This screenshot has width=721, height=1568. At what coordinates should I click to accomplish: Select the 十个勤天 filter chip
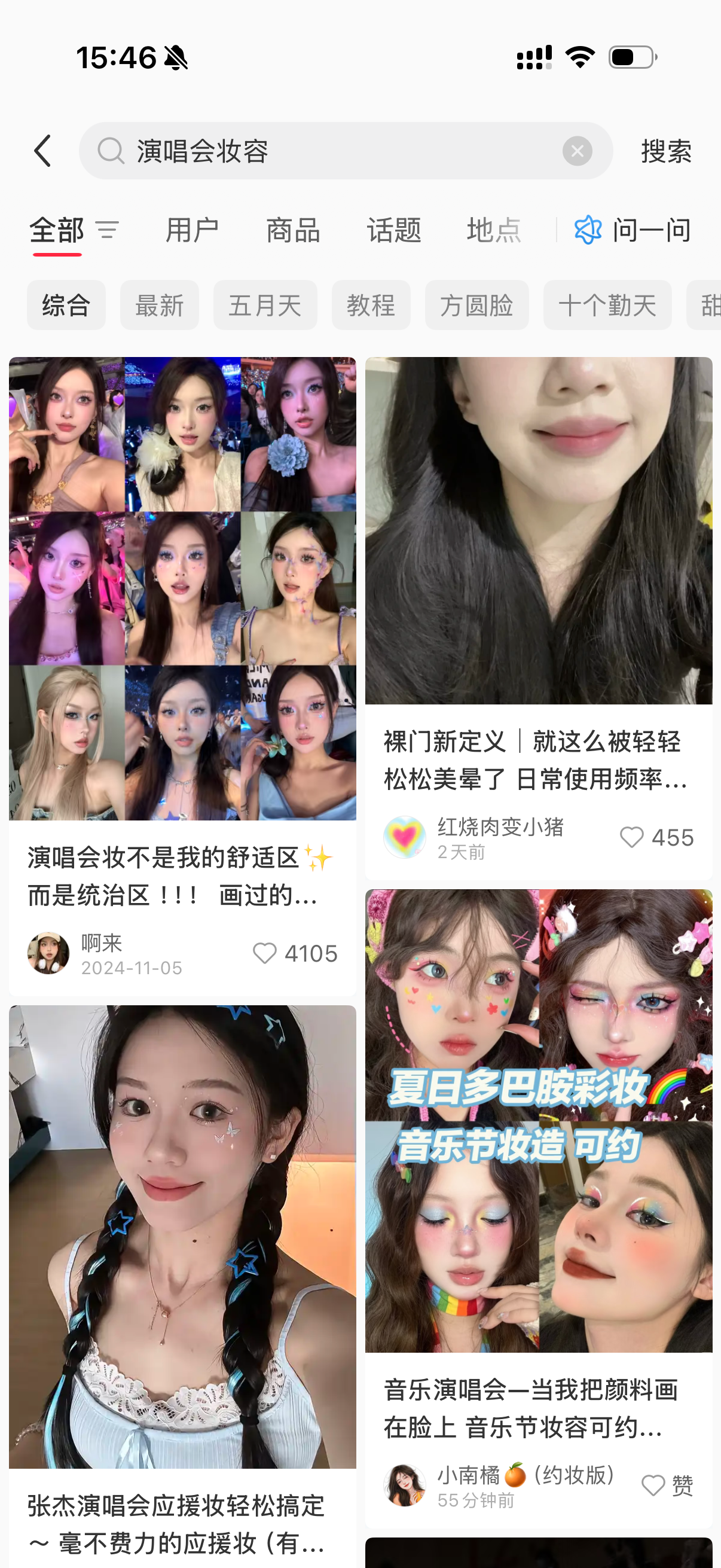[607, 305]
